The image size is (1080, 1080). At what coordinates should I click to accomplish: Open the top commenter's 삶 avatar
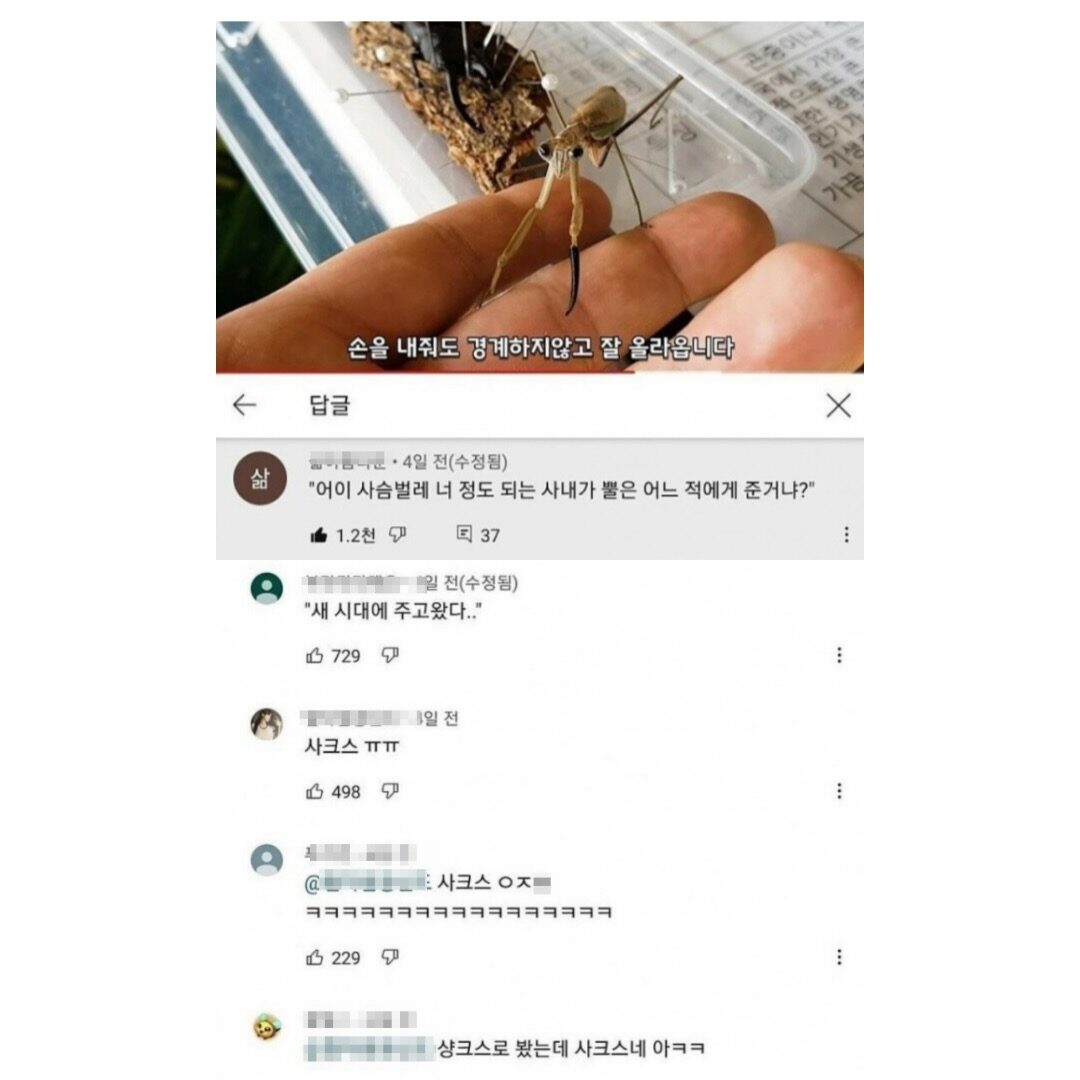(x=260, y=478)
